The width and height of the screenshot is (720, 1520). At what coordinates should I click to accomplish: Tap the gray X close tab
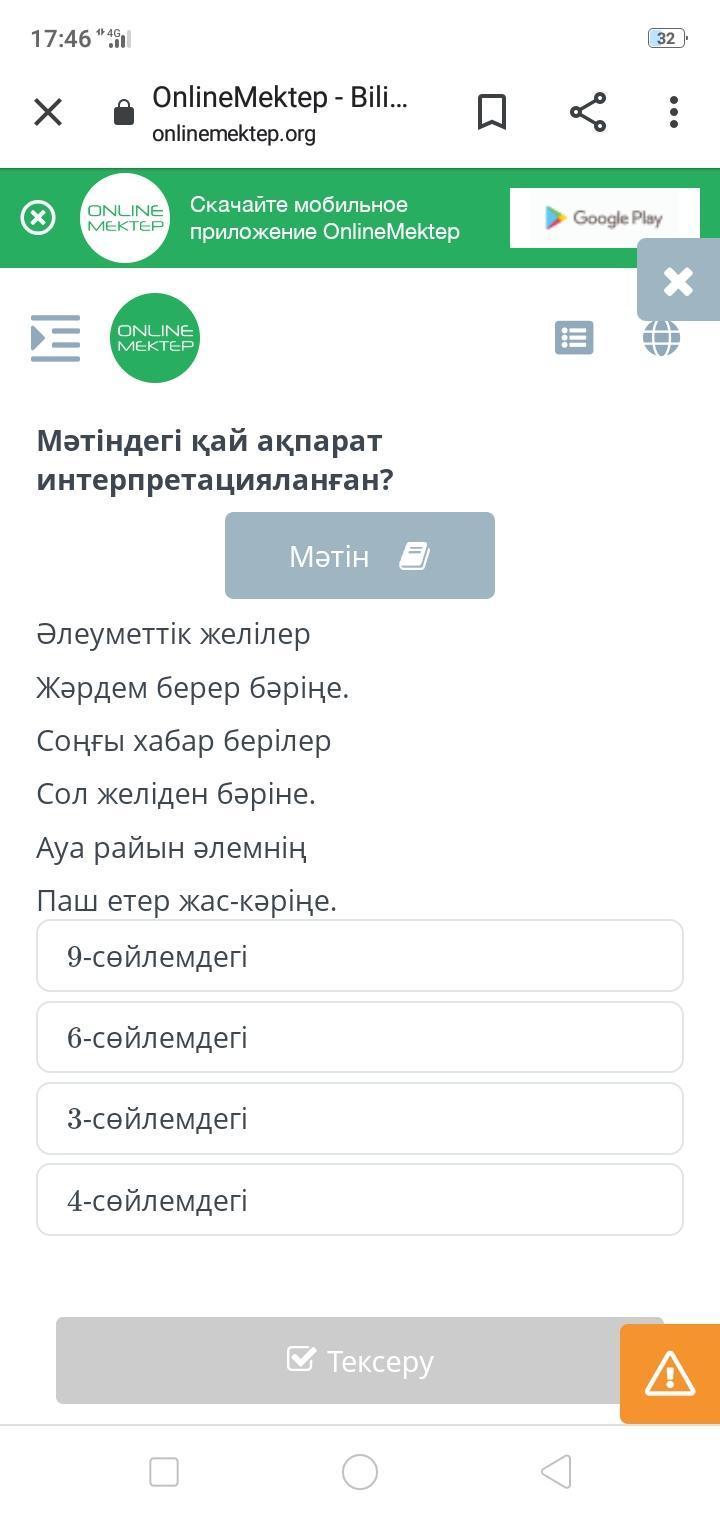pyautogui.click(x=678, y=280)
